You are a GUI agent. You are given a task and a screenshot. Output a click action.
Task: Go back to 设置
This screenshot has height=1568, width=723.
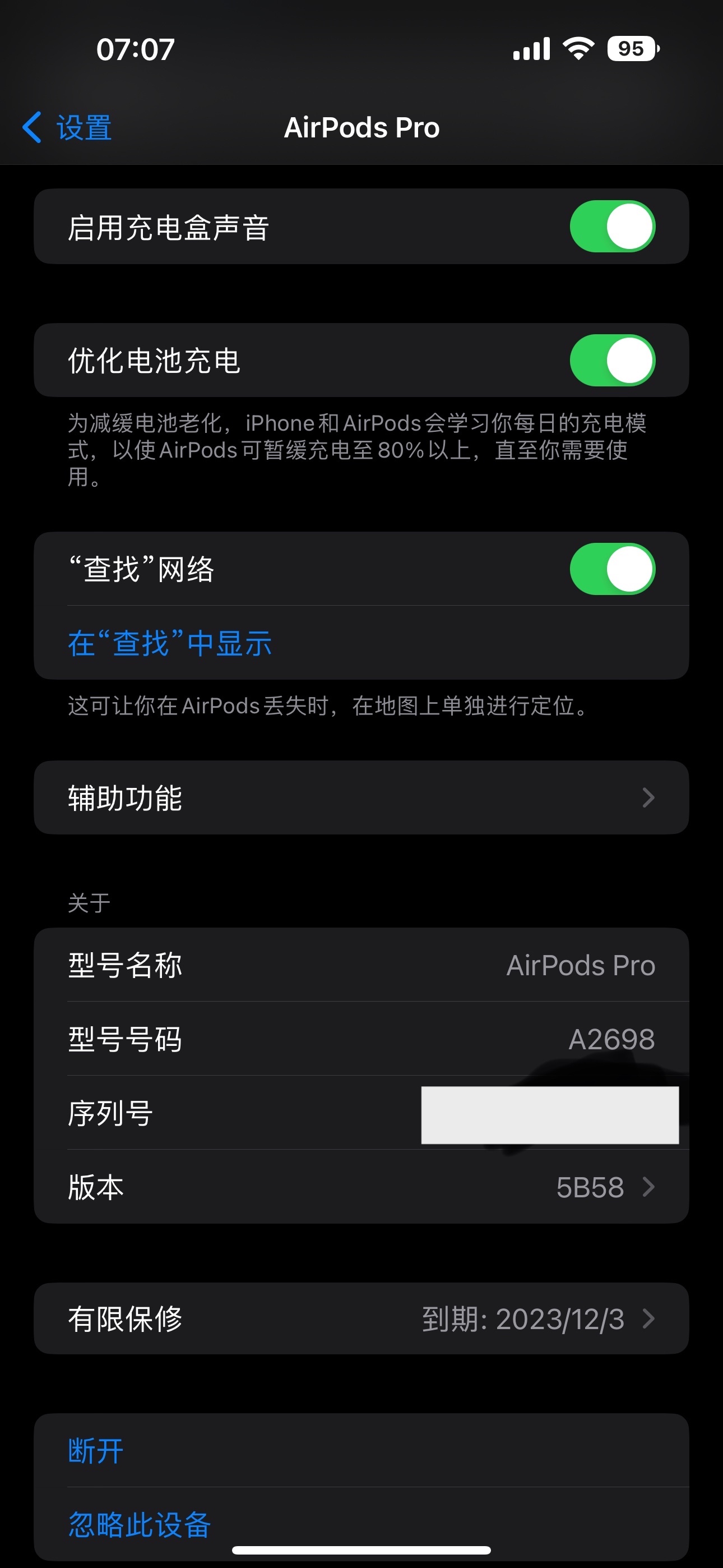[x=67, y=128]
